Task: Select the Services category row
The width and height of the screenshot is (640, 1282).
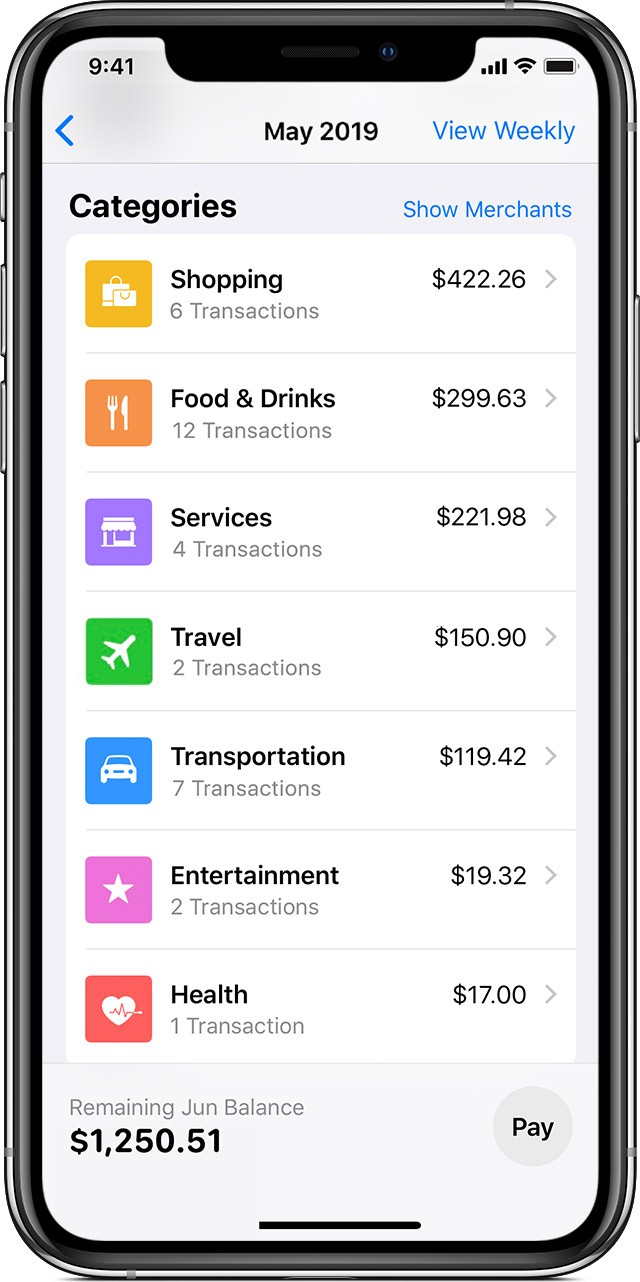Action: (320, 532)
